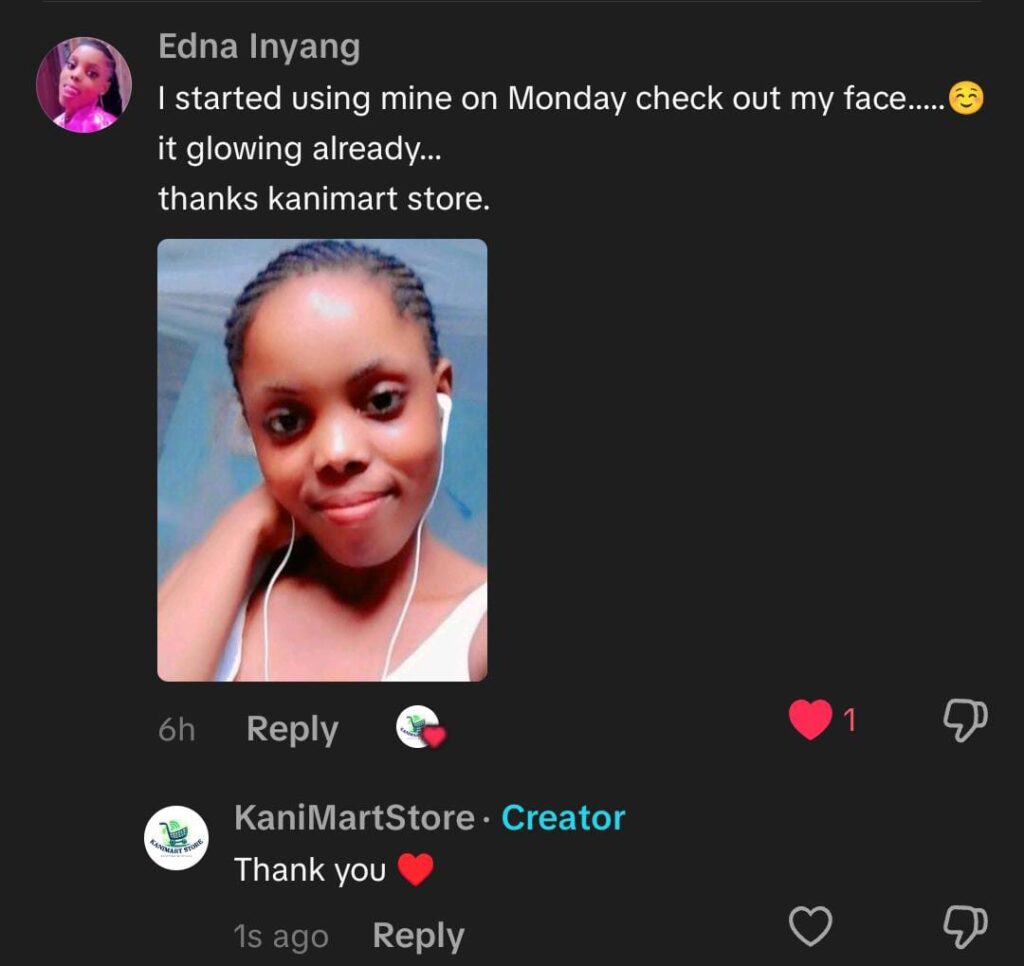Viewport: 1024px width, 966px height.
Task: Open Edna Inyang's username link
Action: click(259, 47)
